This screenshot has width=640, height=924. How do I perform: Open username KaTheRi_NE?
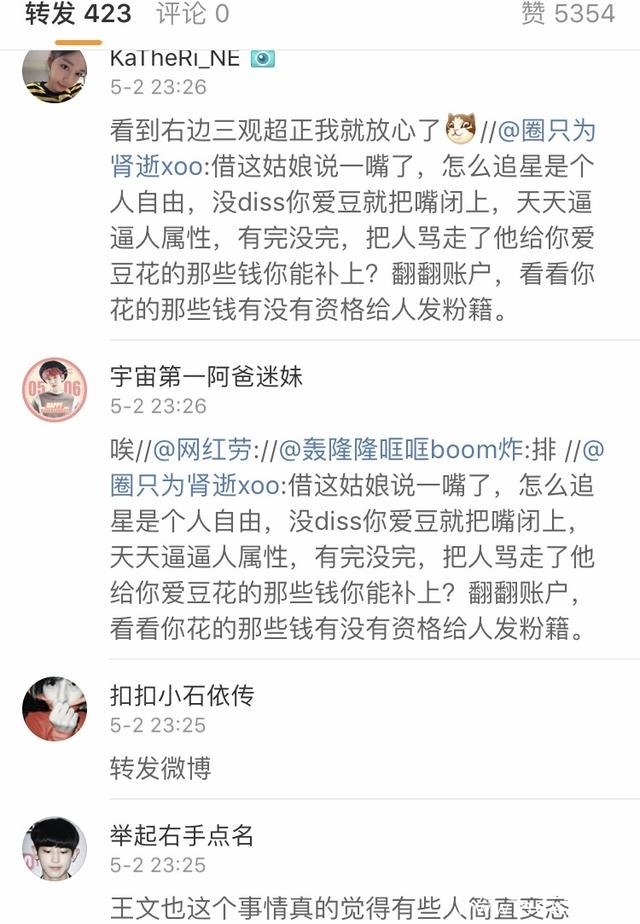click(175, 58)
